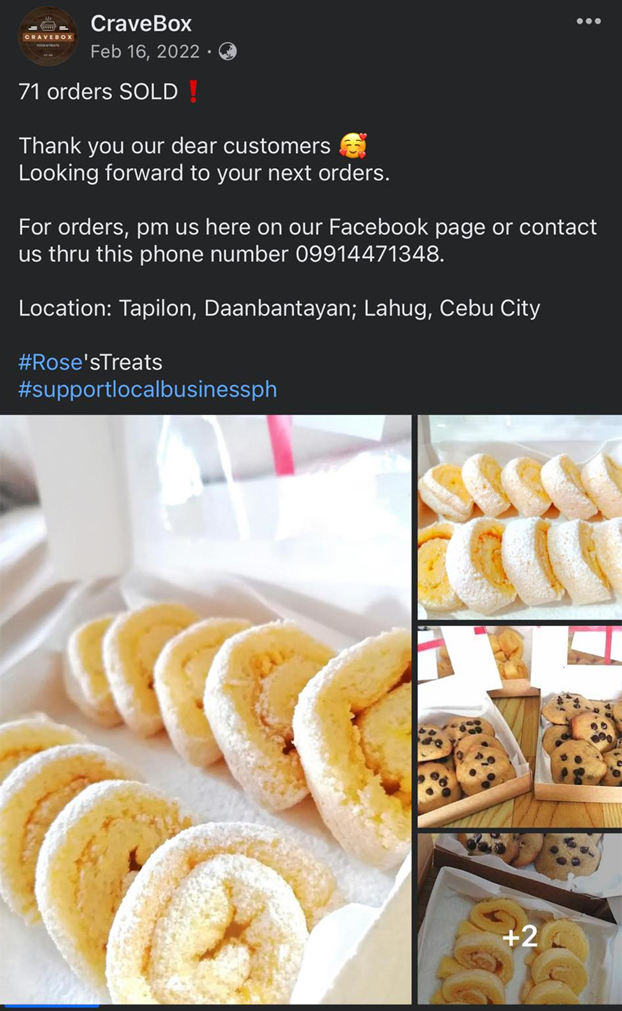The height and width of the screenshot is (1011, 622).
Task: Open the chocolate chip cookies photo
Action: pyautogui.click(x=520, y=727)
